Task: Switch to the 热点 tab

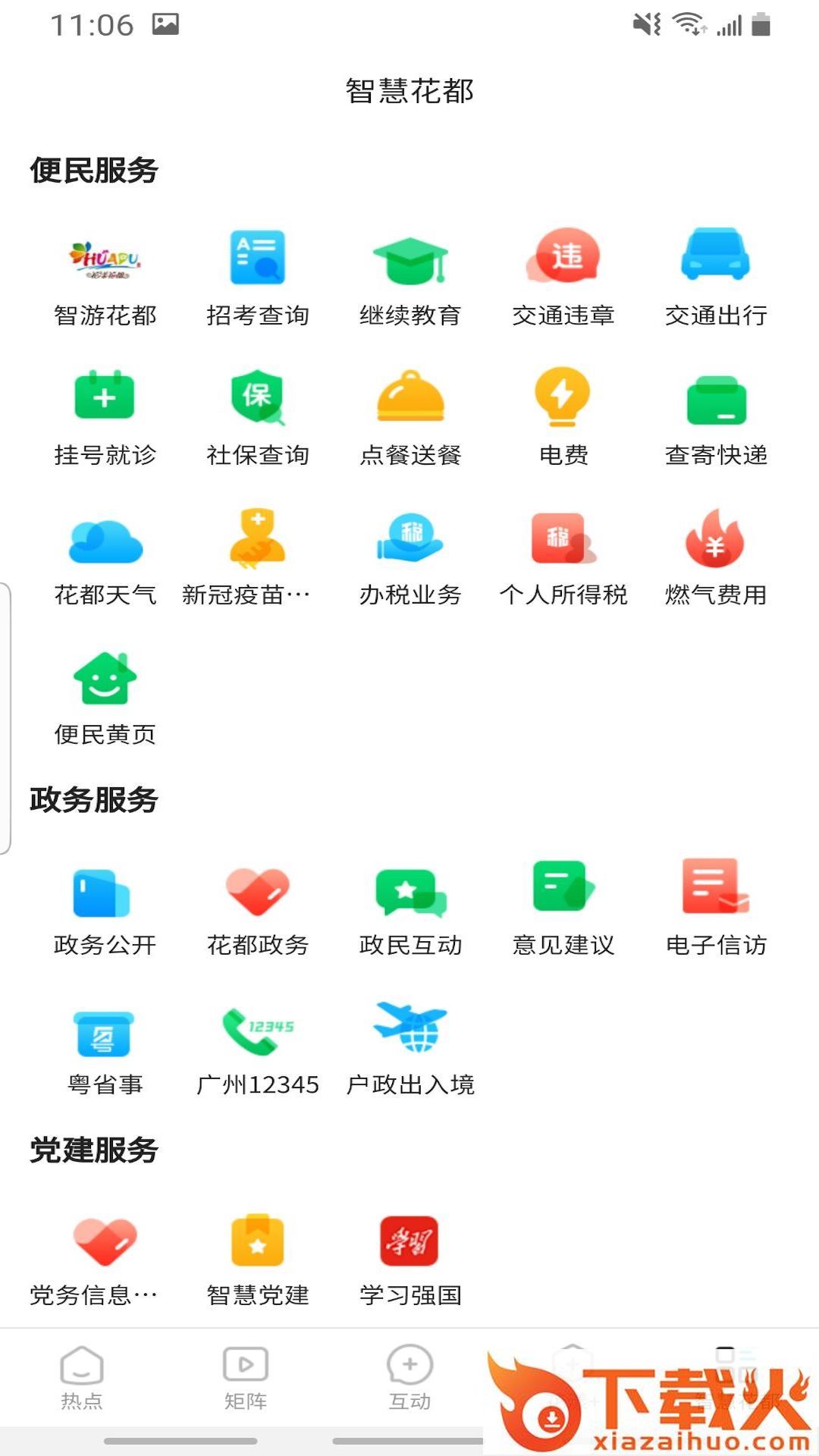Action: [x=82, y=1377]
